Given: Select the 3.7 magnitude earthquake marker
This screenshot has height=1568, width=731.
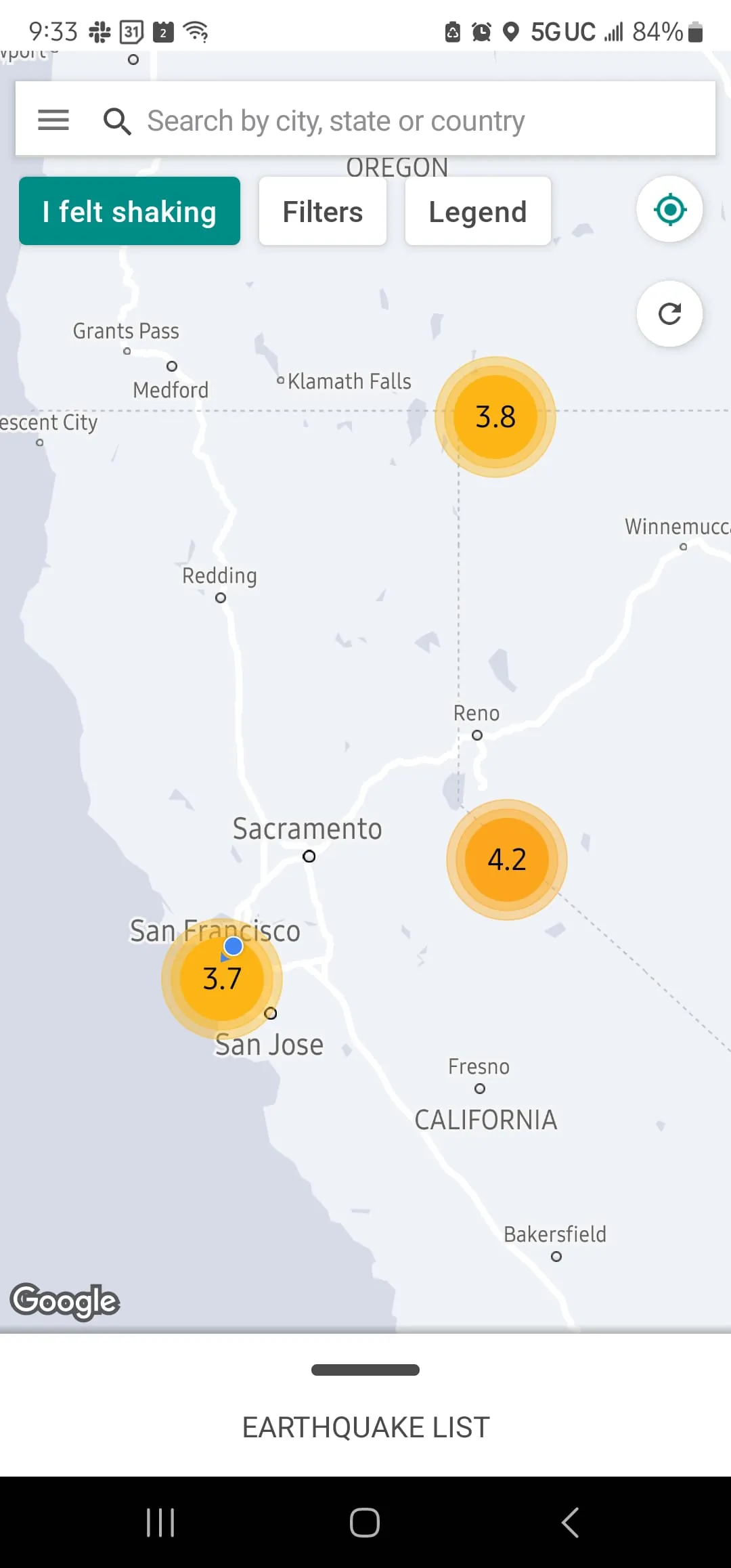Looking at the screenshot, I should [222, 980].
